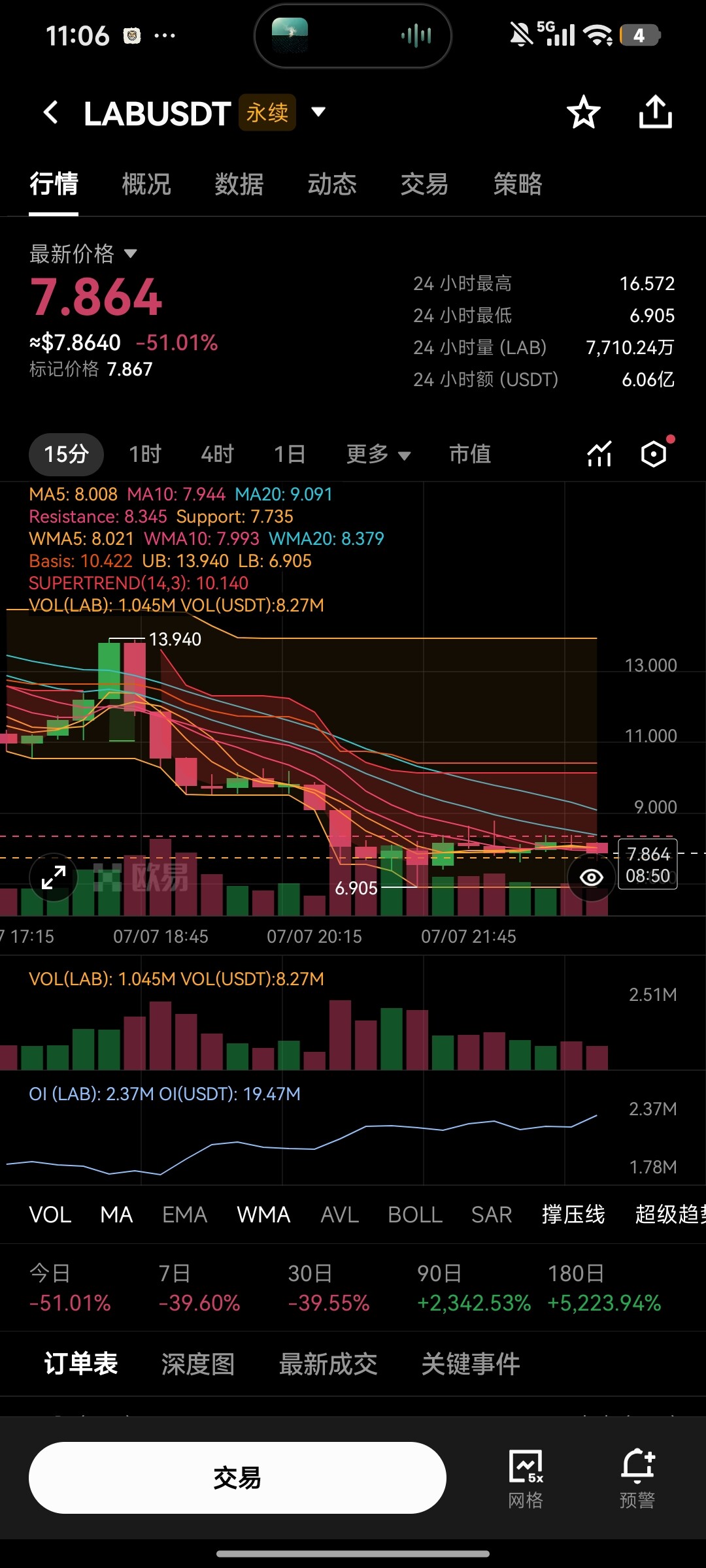706x1568 pixels.
Task: Select the 1时 chart interval
Action: coord(145,454)
